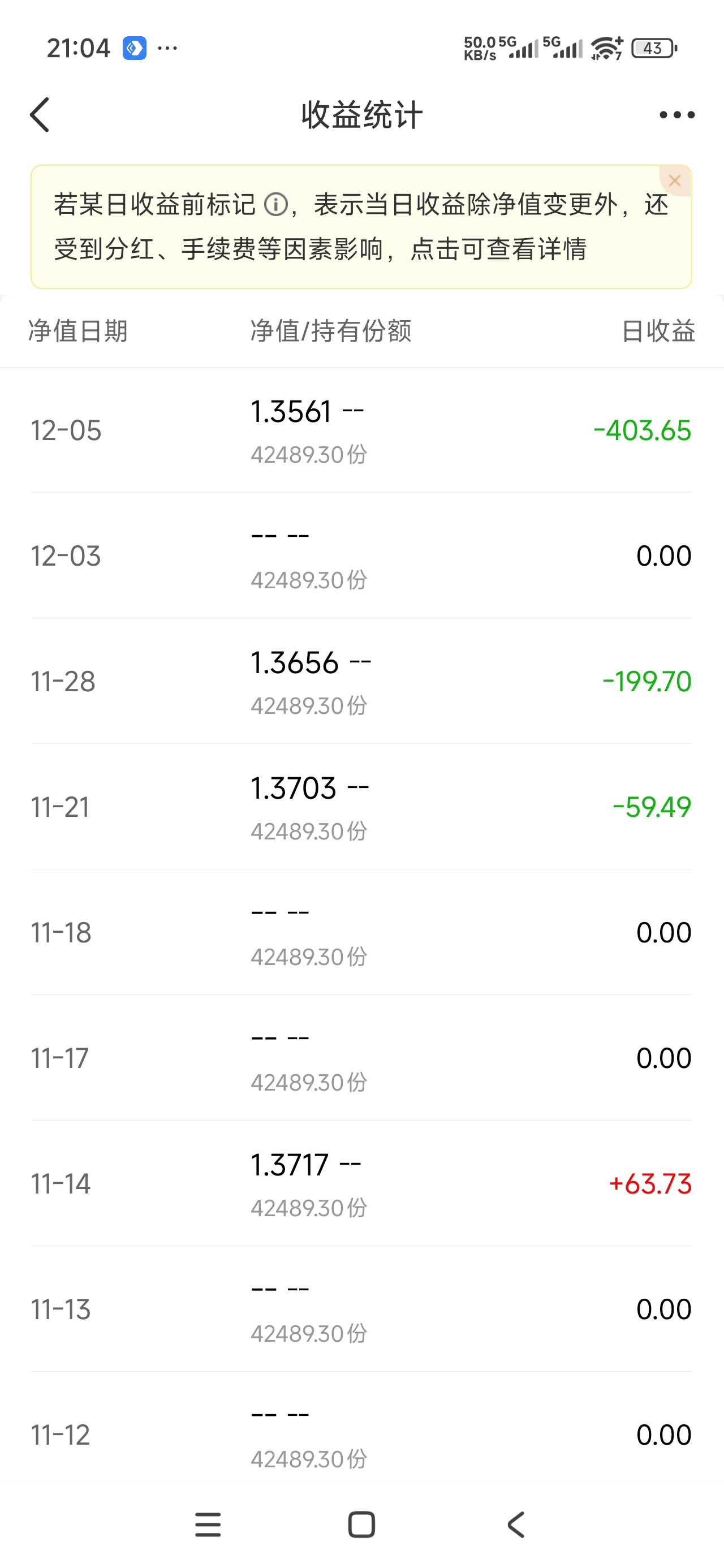Tap the system home button

coord(361,1525)
